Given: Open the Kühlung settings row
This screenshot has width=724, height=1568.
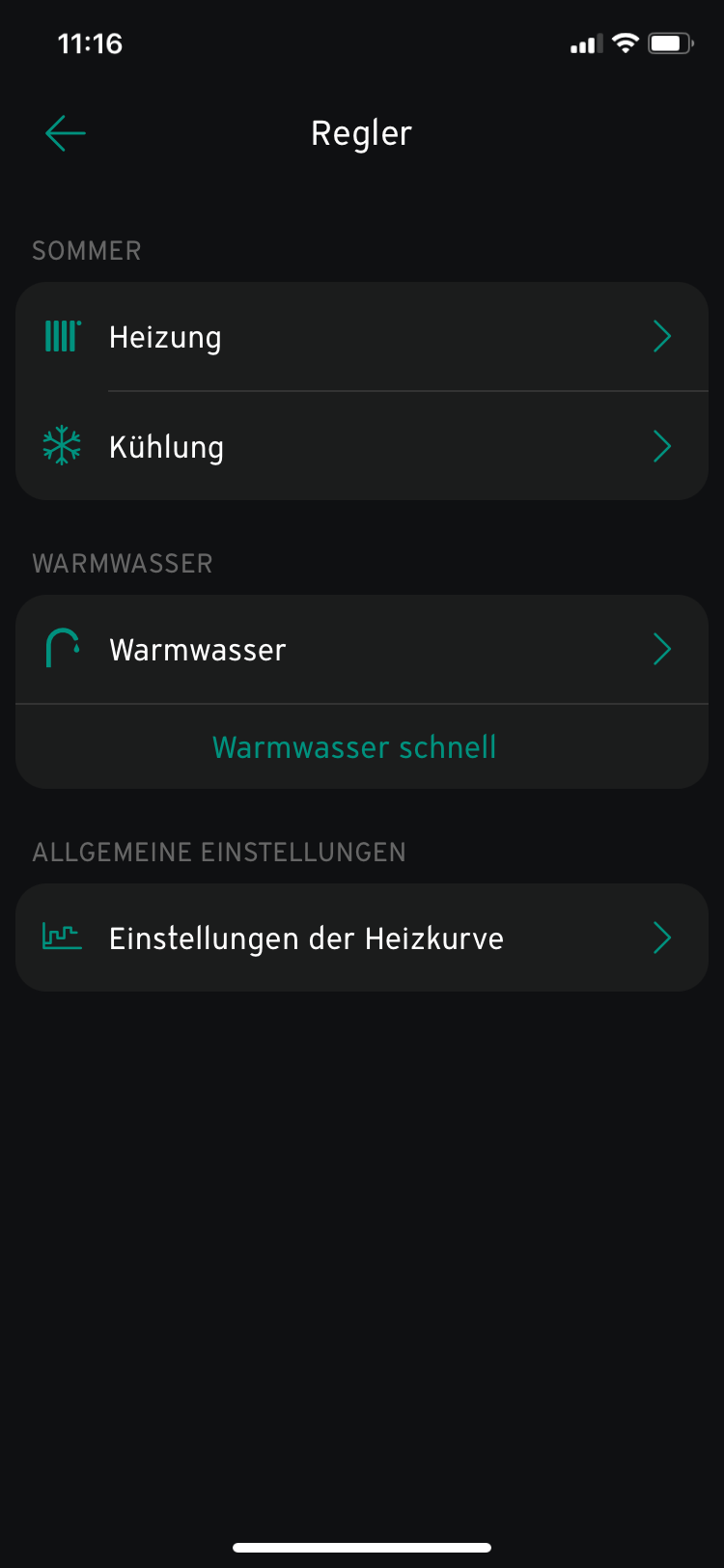Looking at the screenshot, I should pyautogui.click(x=361, y=447).
